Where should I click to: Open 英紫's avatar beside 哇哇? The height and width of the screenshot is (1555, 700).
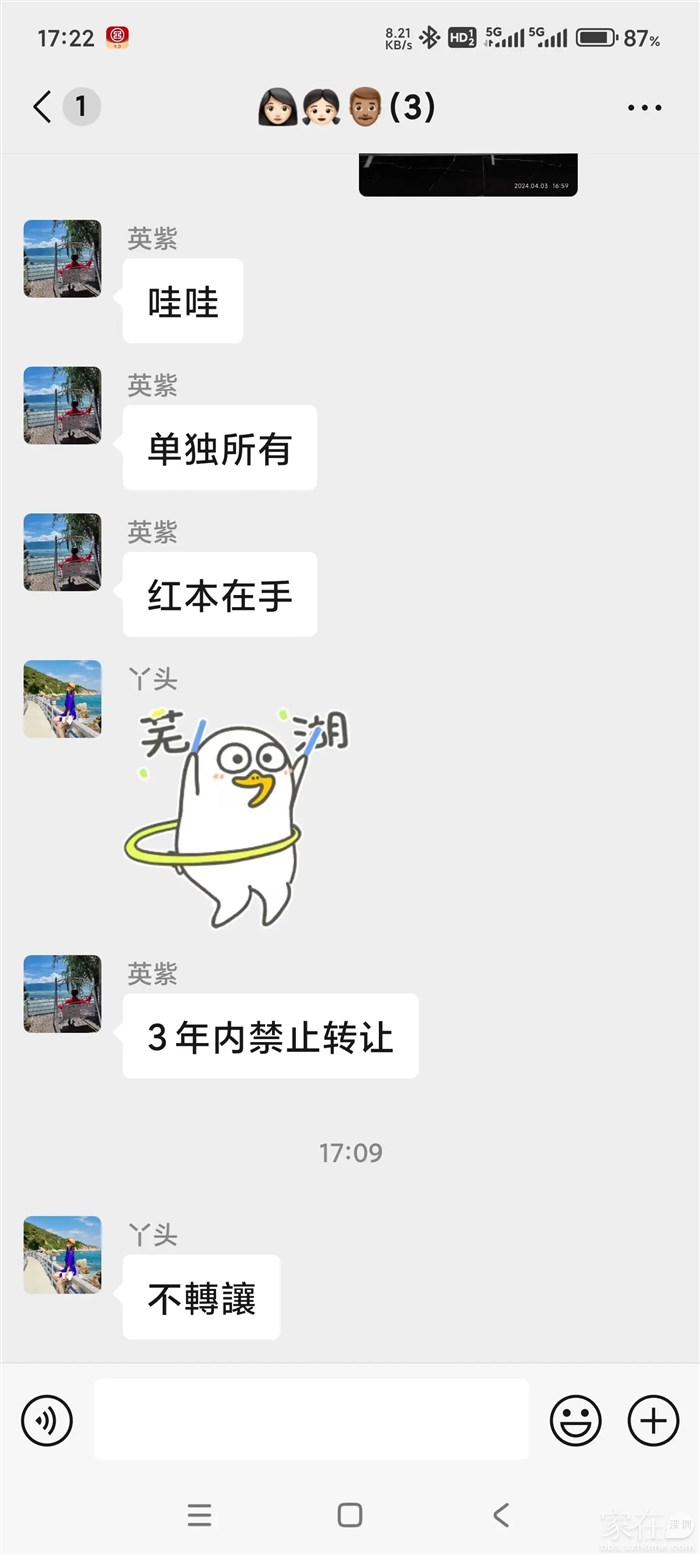pos(62,259)
